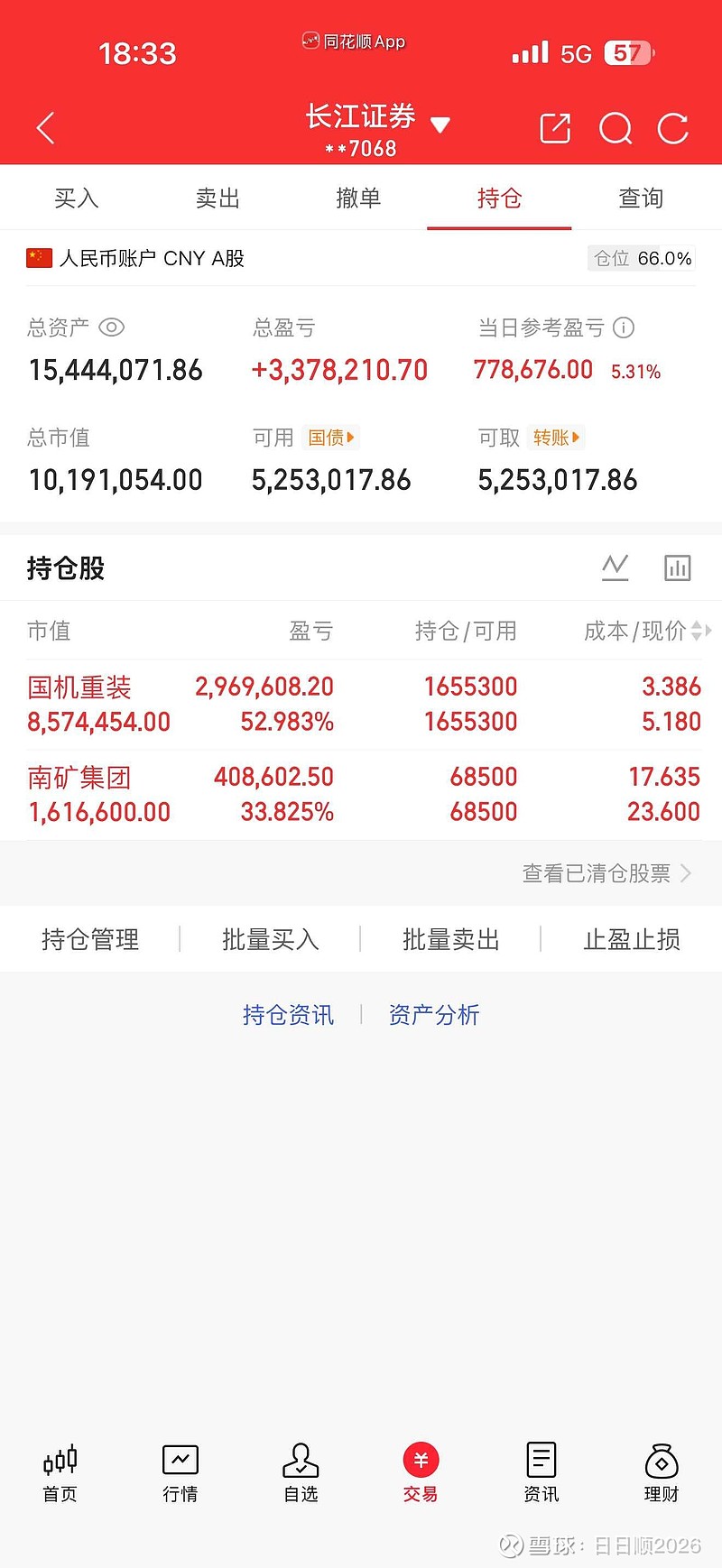Select the 查询 tab

click(x=641, y=198)
